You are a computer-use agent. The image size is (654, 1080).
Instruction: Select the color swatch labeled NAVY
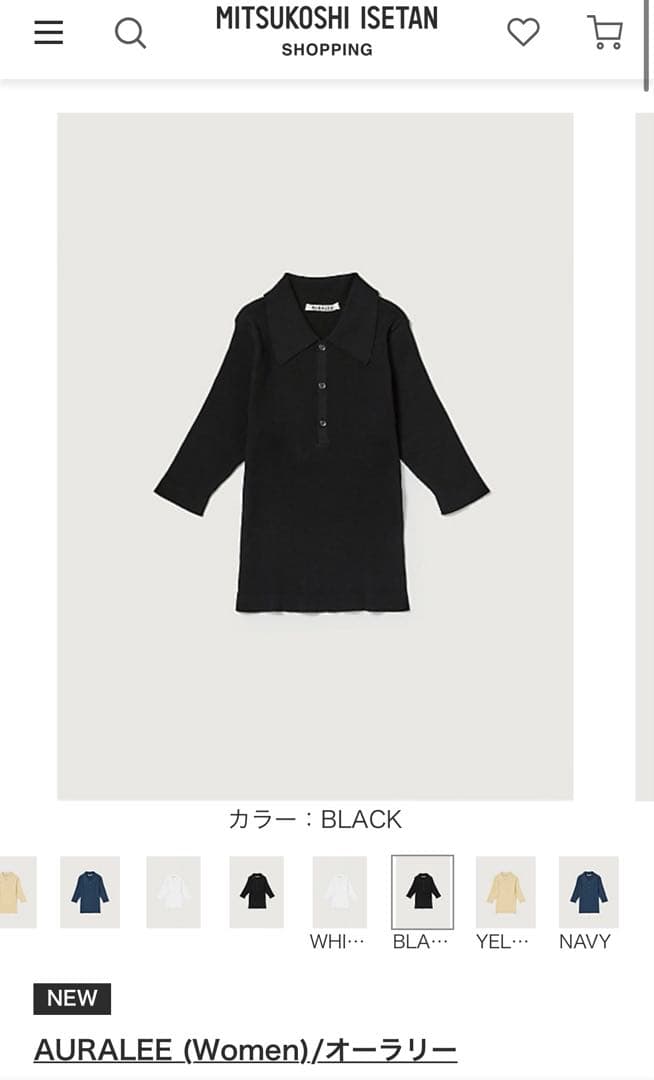point(588,892)
